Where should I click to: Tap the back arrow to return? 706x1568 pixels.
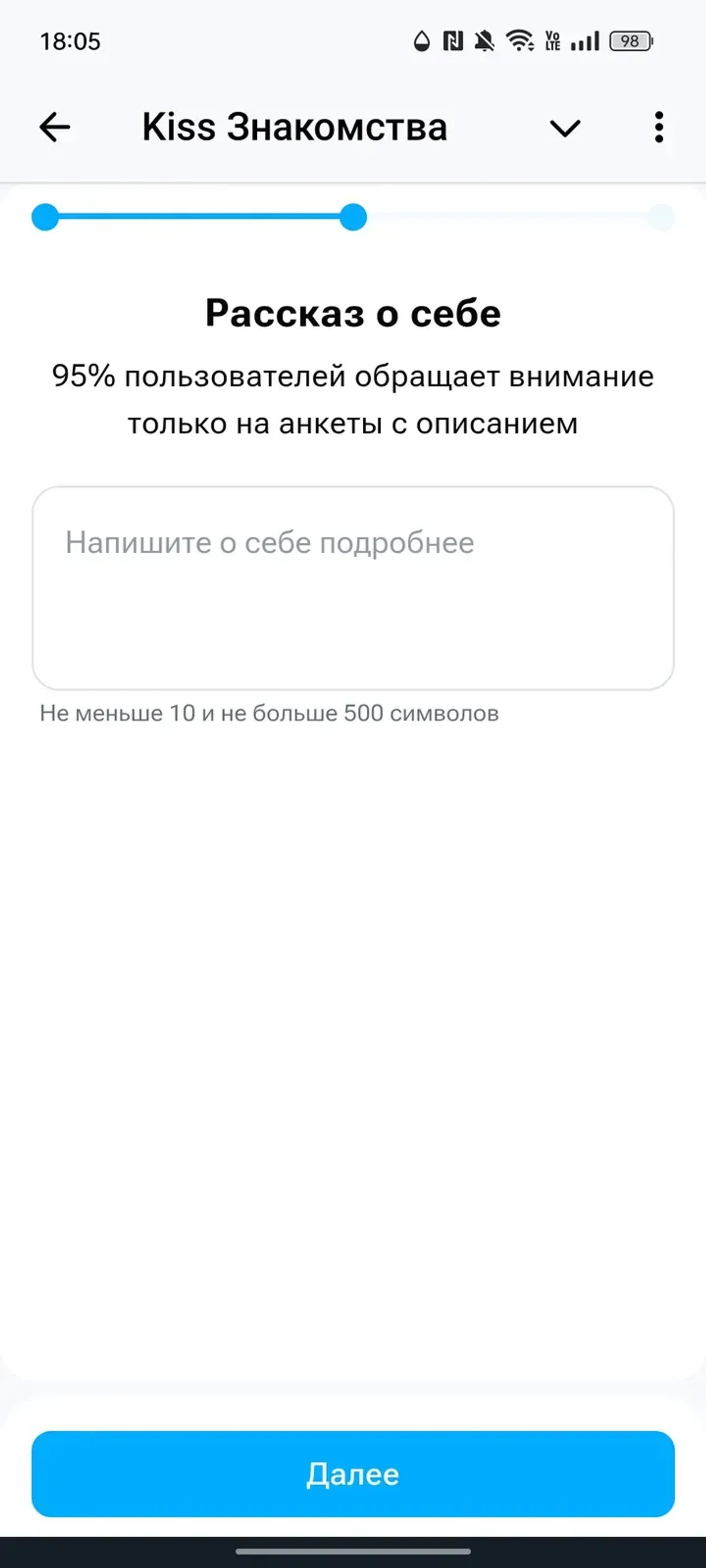54,127
